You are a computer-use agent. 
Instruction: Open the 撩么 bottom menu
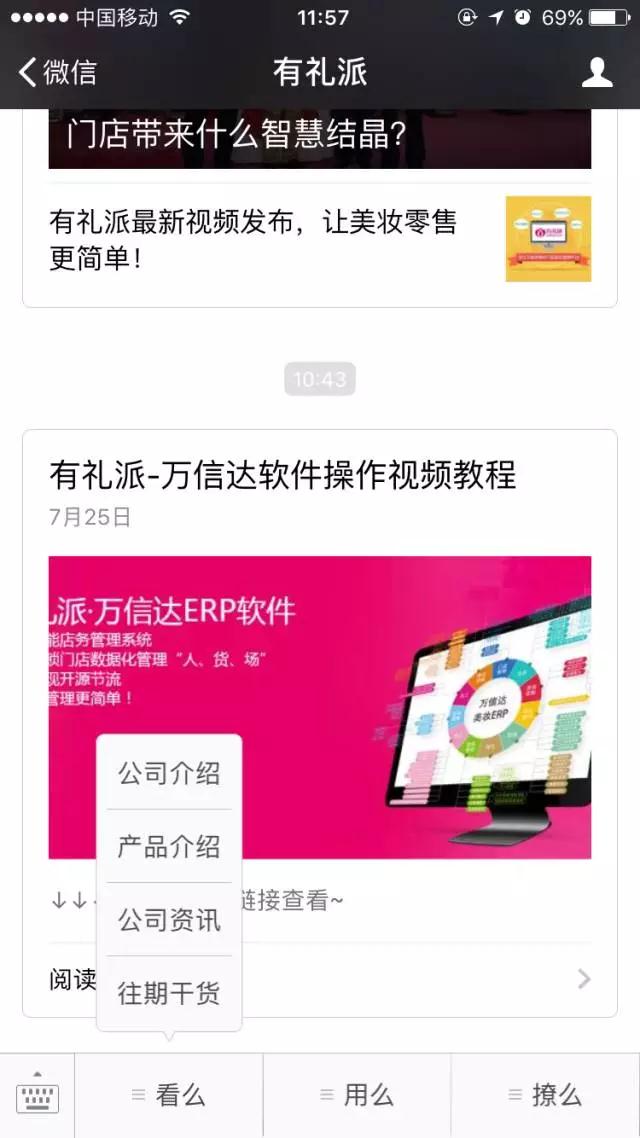click(545, 1095)
